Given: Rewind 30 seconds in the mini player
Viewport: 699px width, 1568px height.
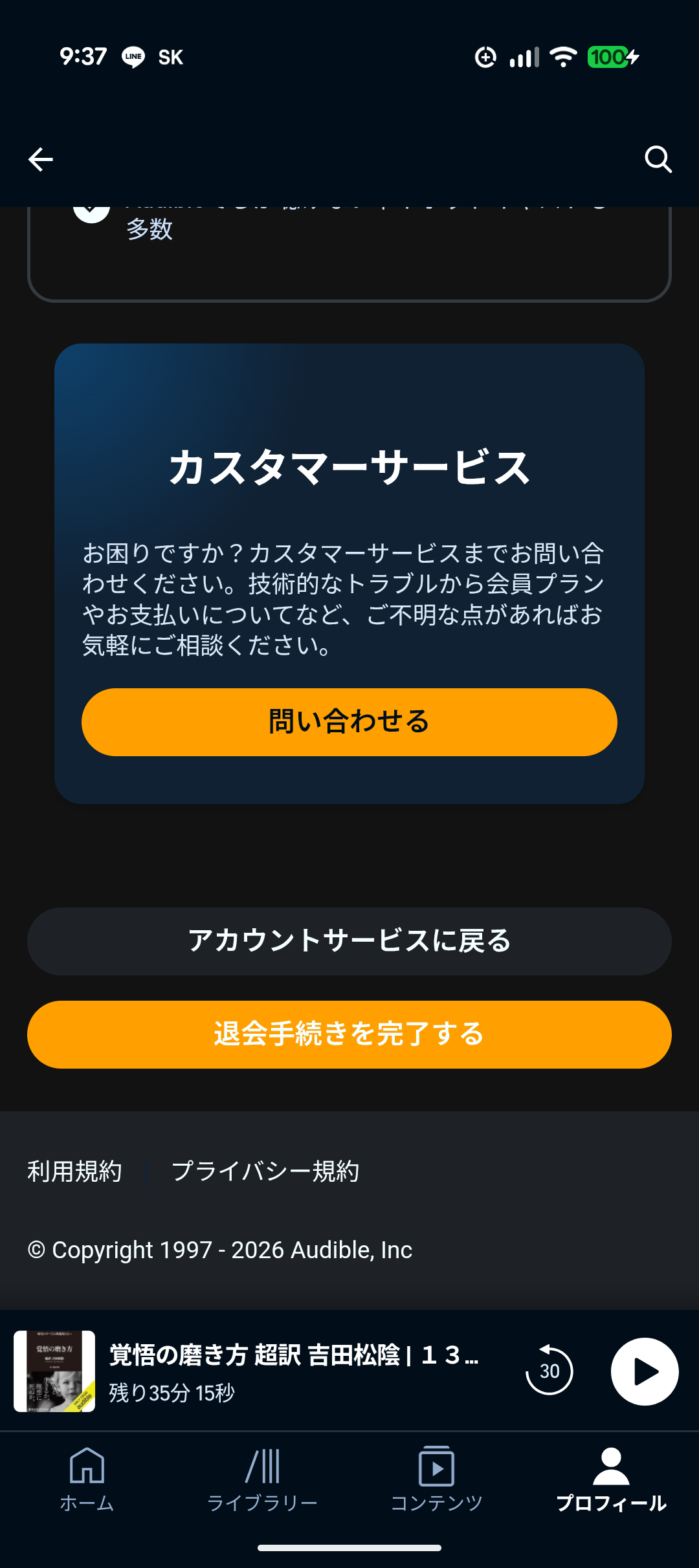Looking at the screenshot, I should 549,1371.
